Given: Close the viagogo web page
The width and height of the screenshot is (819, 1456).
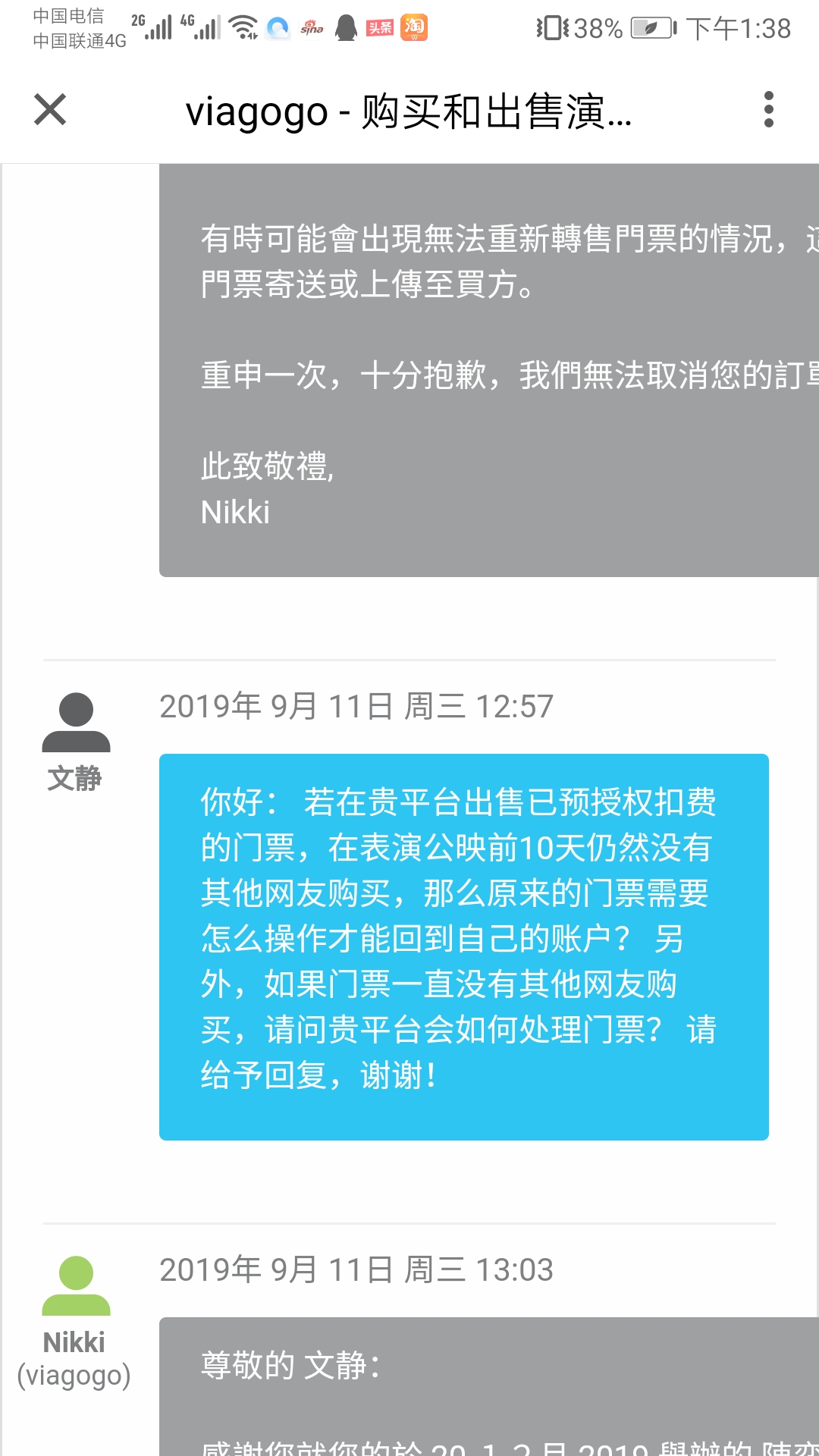Looking at the screenshot, I should 50,109.
